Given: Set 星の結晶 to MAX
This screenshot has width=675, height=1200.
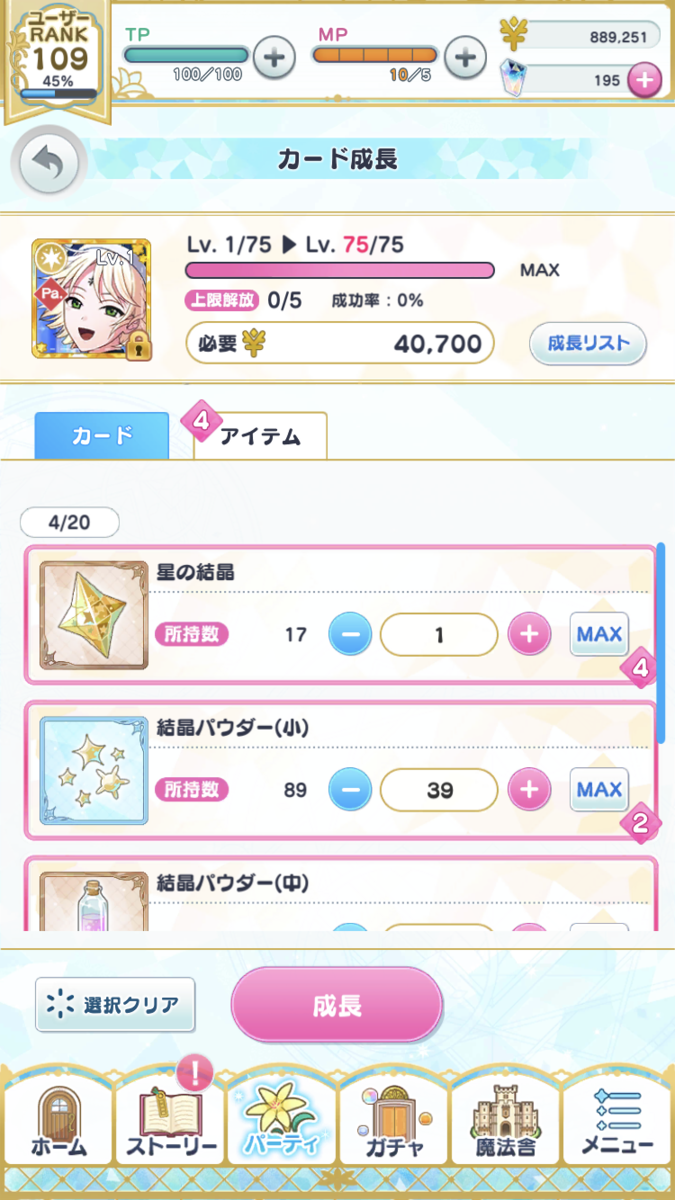Looking at the screenshot, I should (599, 634).
